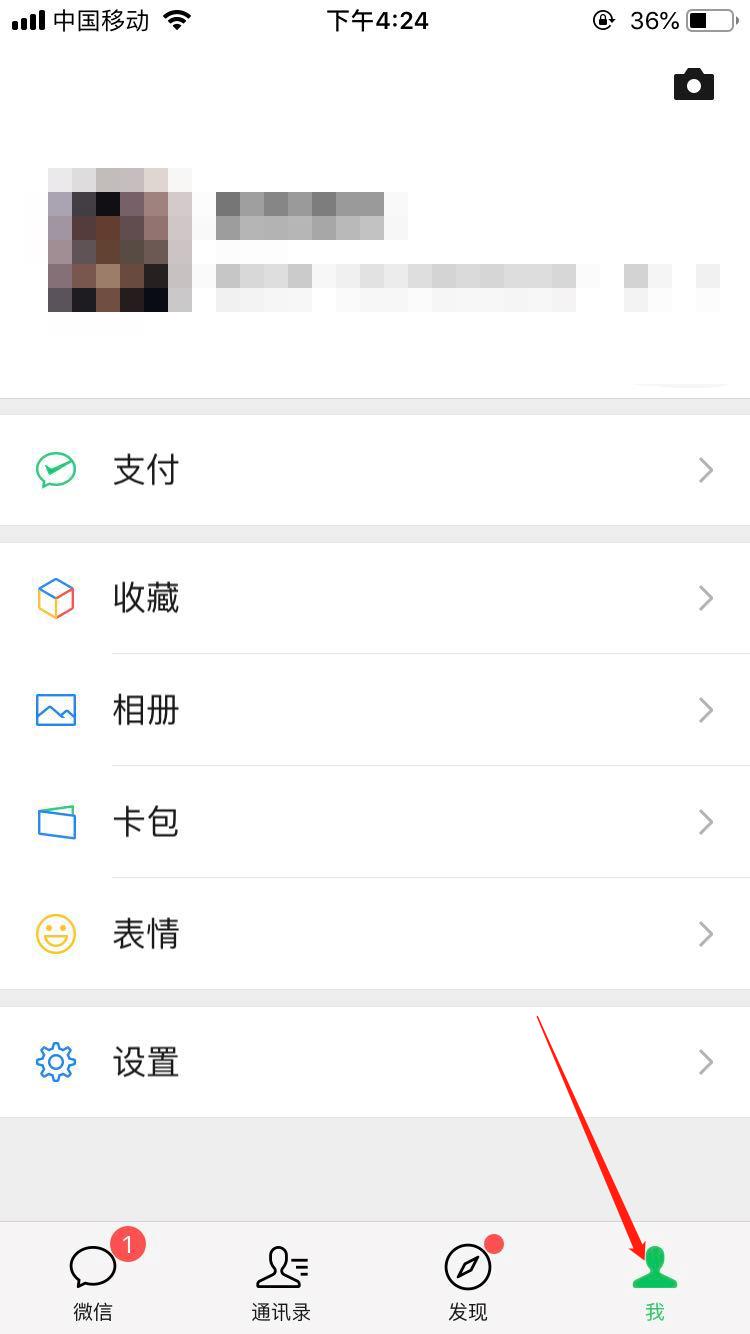Open Sticker Gallery via the smiley icon
The height and width of the screenshot is (1334, 750).
[x=55, y=934]
